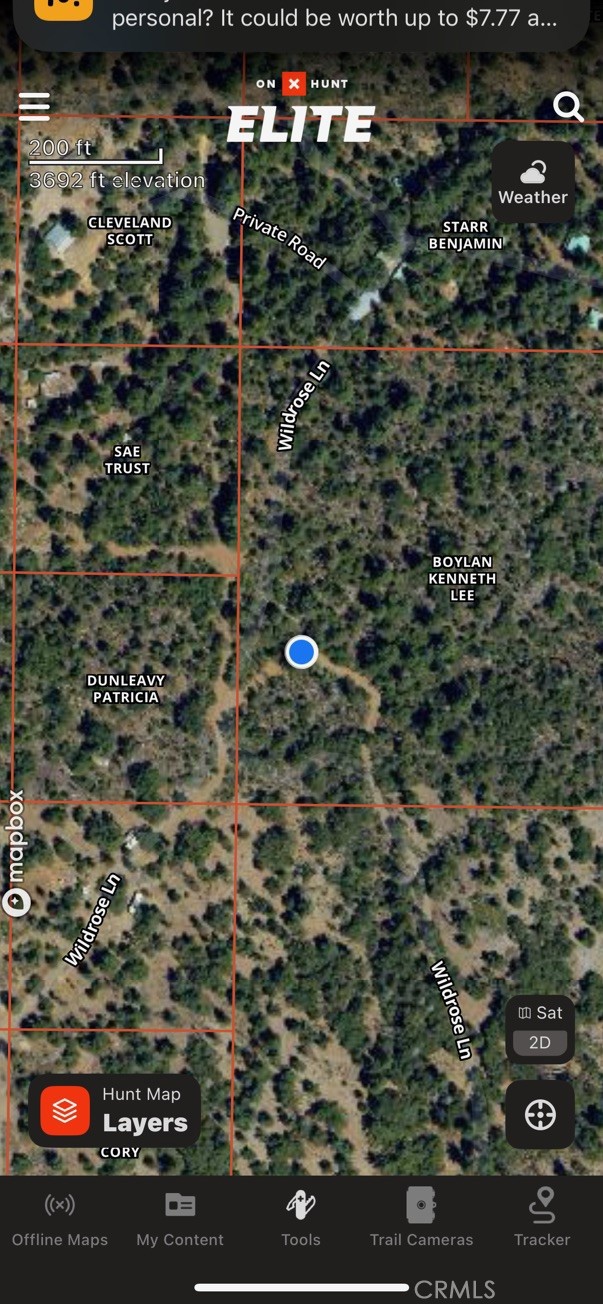
Task: Go to the Trail Cameras tab
Action: (x=421, y=1219)
